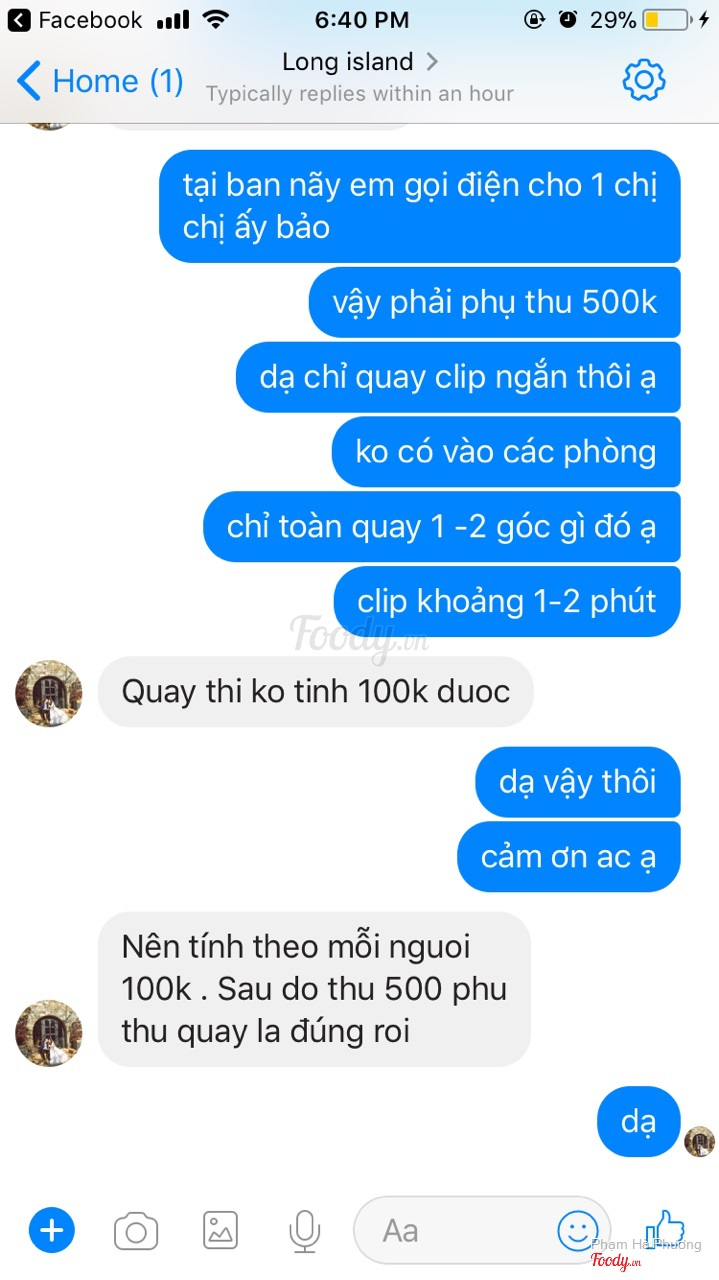The image size is (719, 1280).
Task: Go back to Home
Action: (100, 81)
